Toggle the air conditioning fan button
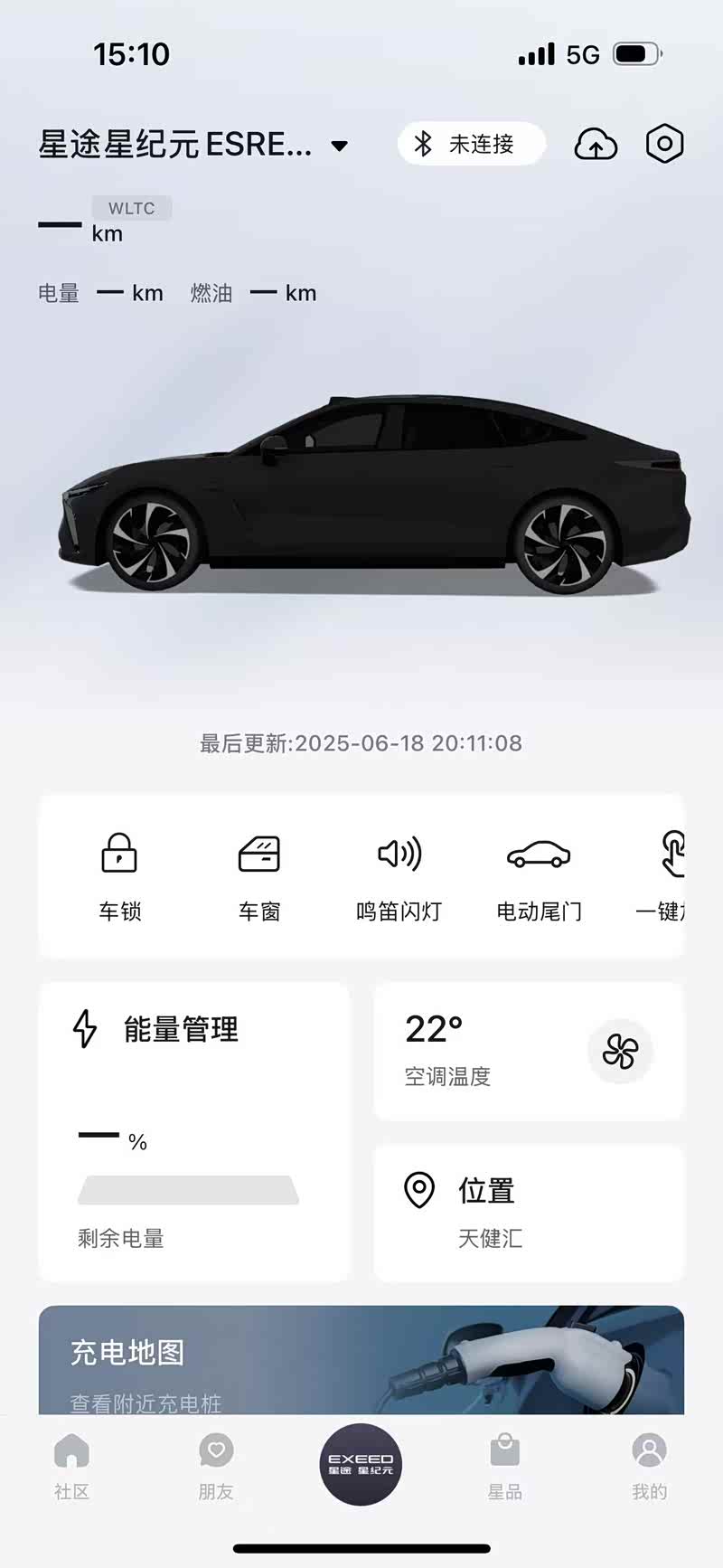This screenshot has height=1568, width=723. click(x=620, y=1051)
